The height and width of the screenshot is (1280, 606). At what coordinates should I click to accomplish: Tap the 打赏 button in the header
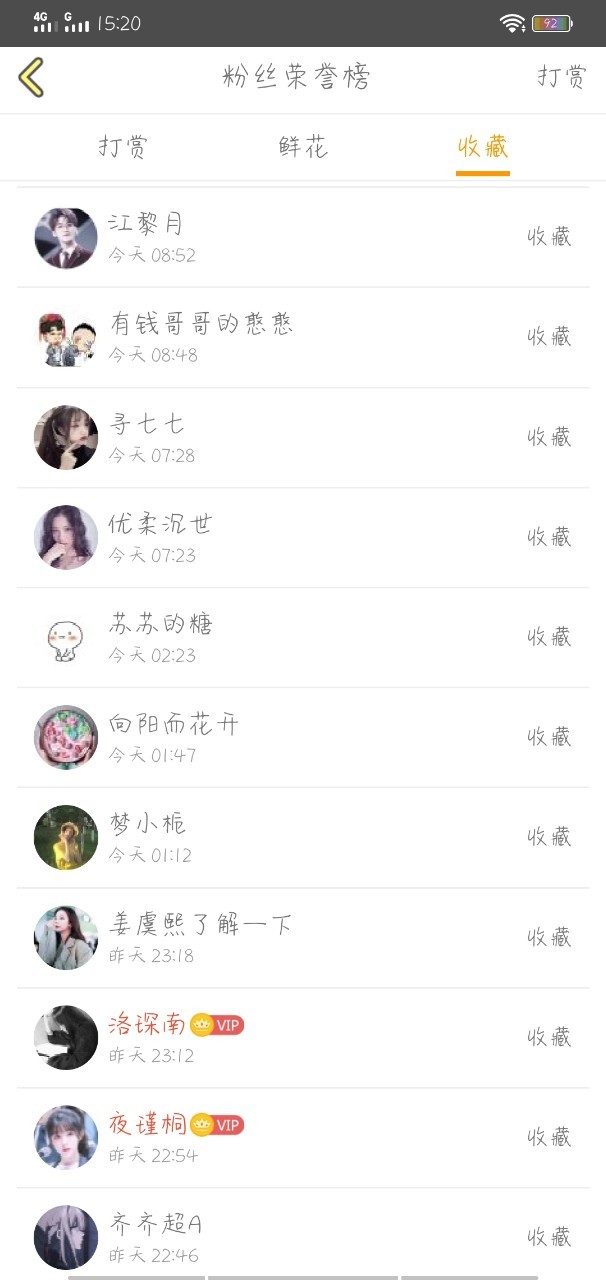click(x=561, y=78)
